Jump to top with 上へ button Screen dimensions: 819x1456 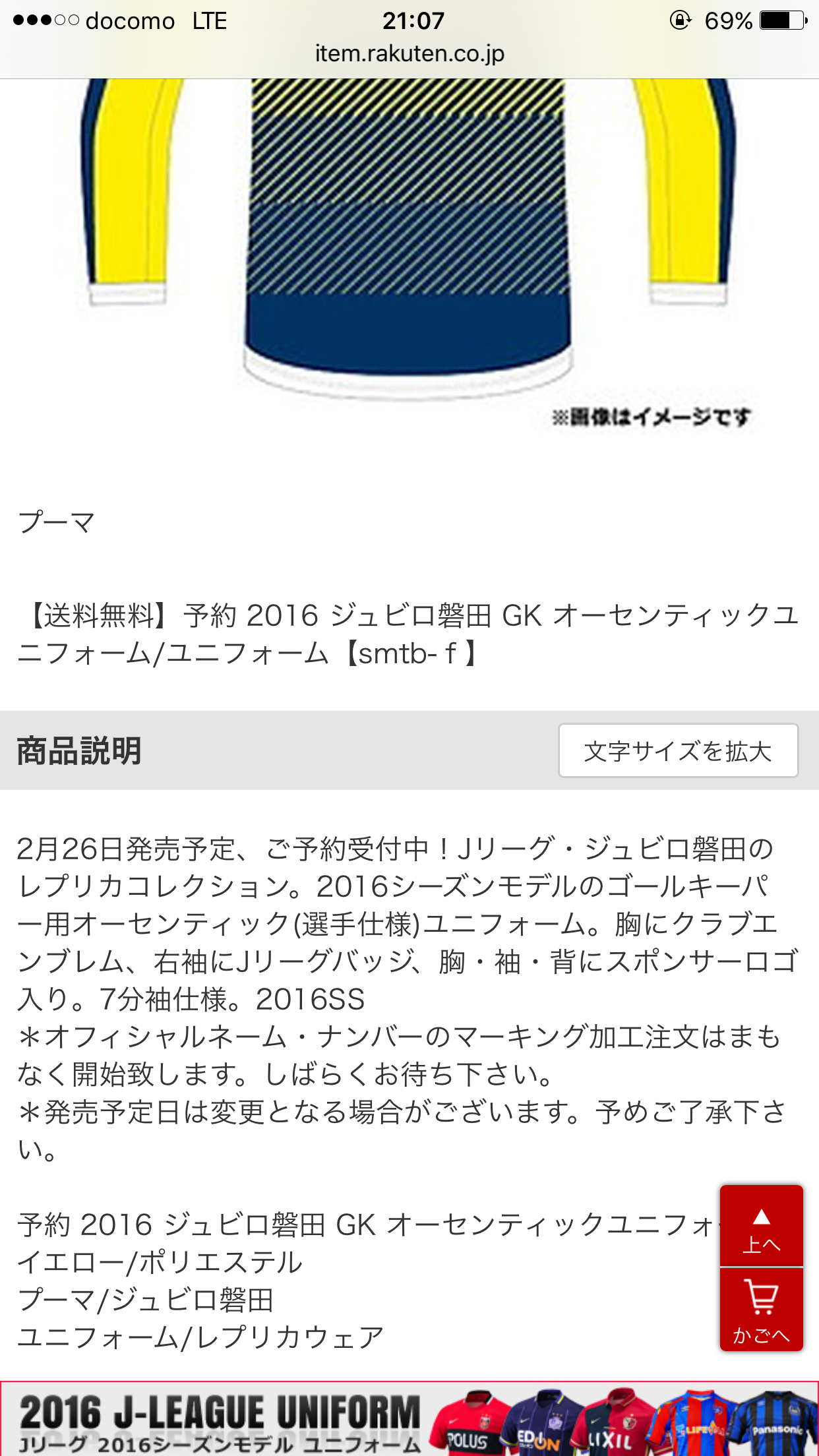(x=761, y=1225)
